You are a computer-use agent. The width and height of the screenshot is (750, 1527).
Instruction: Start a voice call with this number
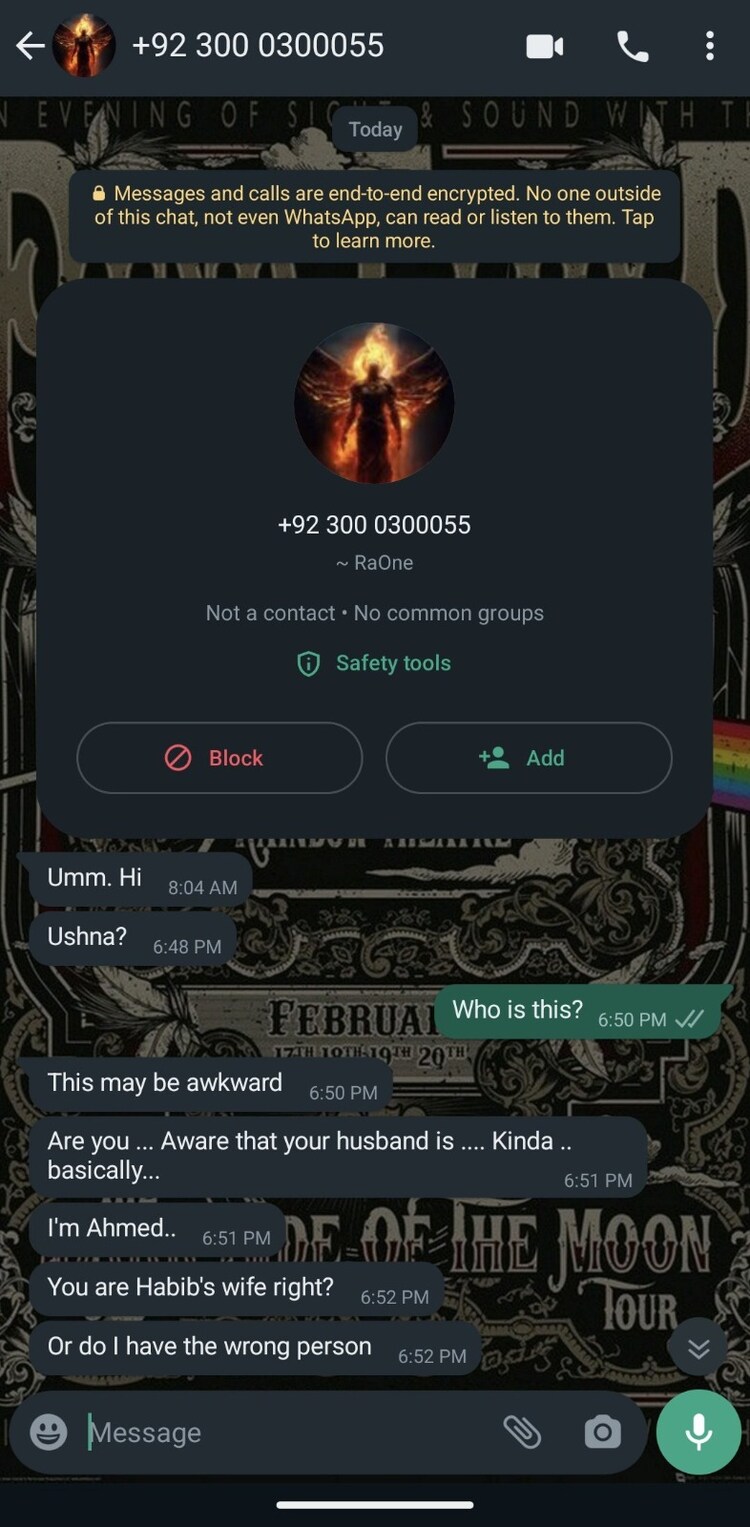click(x=632, y=46)
